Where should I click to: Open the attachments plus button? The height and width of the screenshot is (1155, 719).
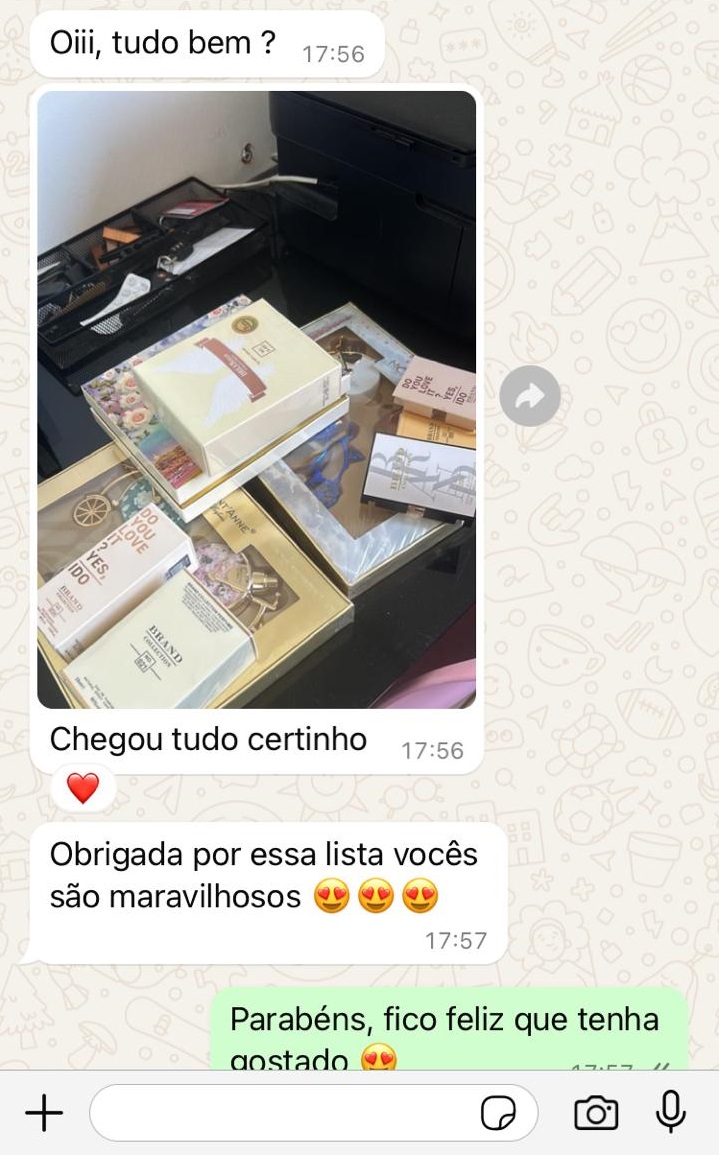coord(43,1112)
